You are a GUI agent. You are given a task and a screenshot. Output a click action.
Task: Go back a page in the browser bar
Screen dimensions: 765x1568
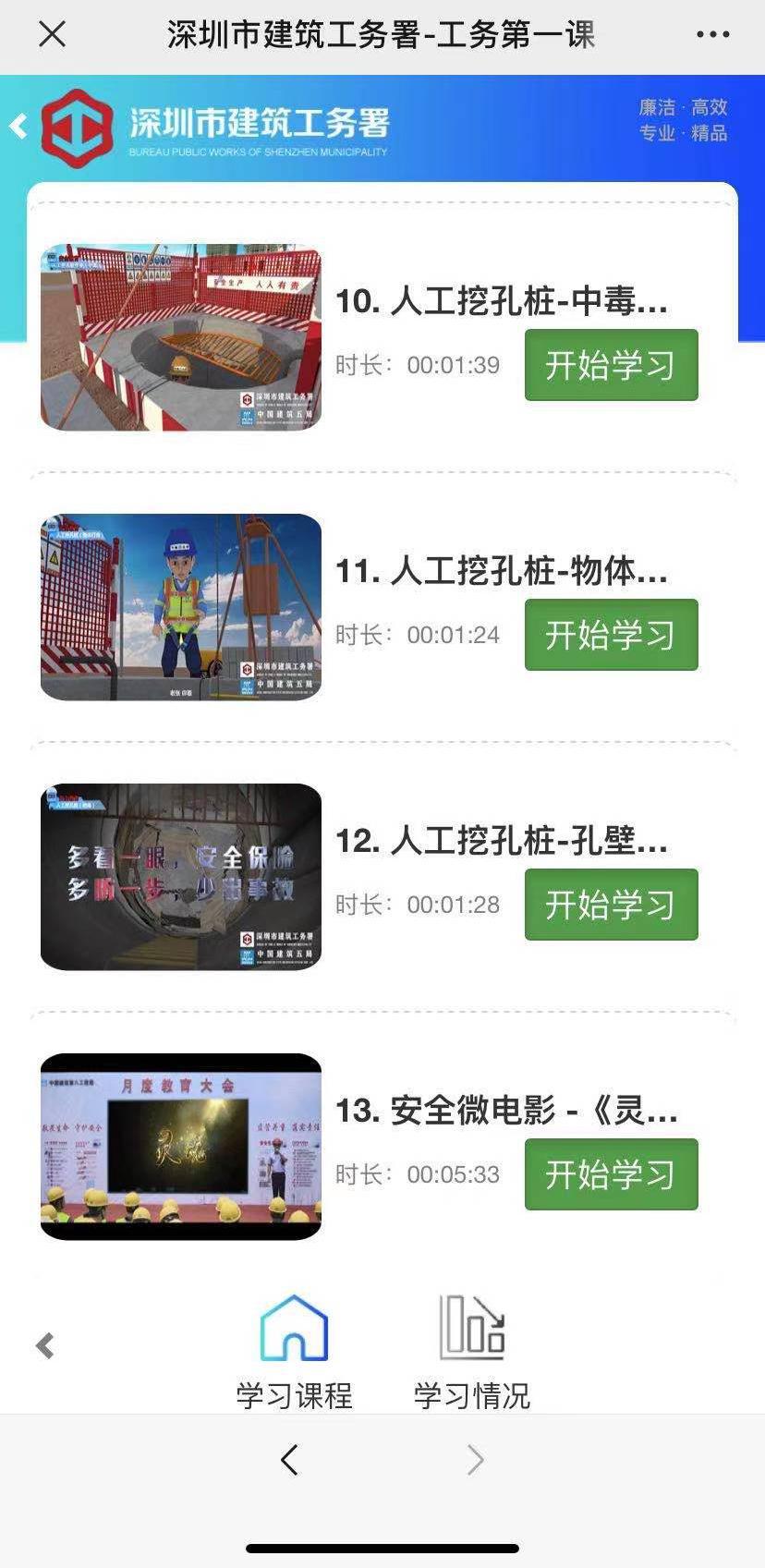[x=289, y=1460]
